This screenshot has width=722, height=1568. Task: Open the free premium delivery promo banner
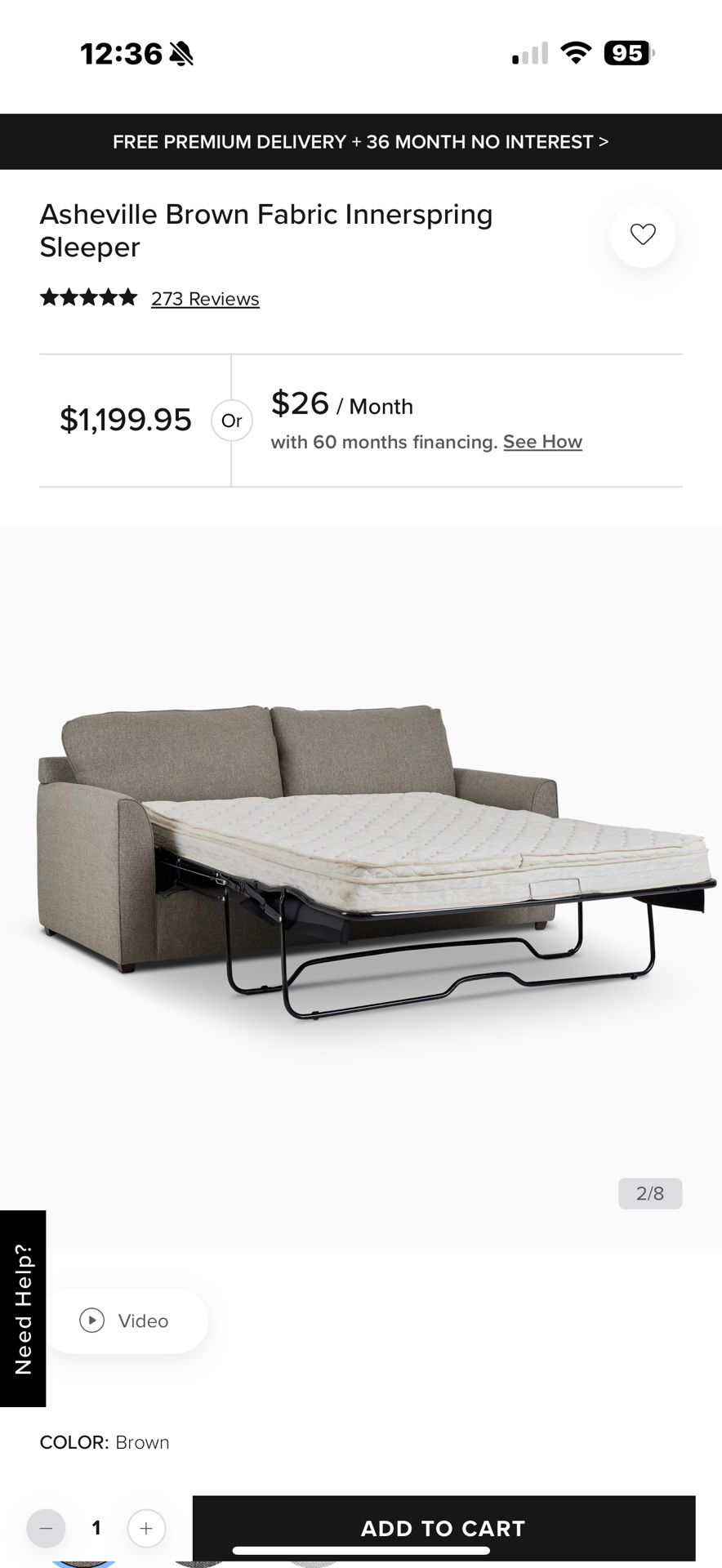click(360, 142)
